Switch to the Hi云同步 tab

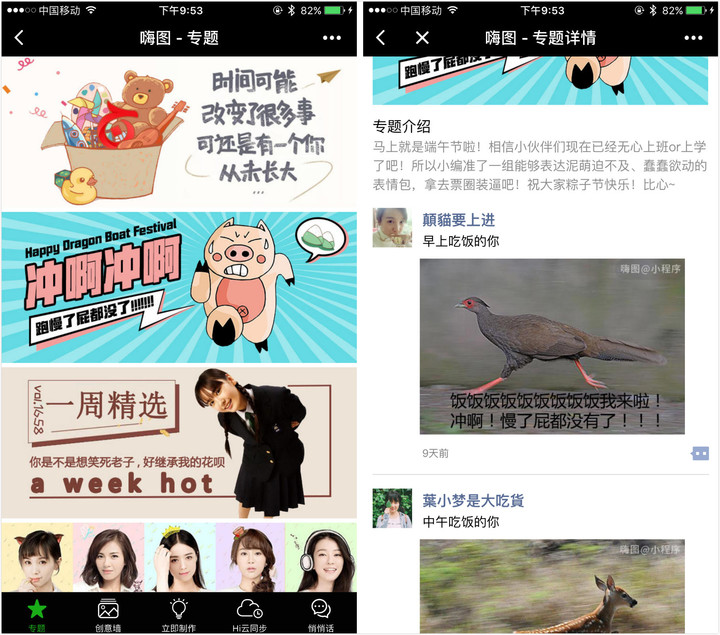pos(249,613)
